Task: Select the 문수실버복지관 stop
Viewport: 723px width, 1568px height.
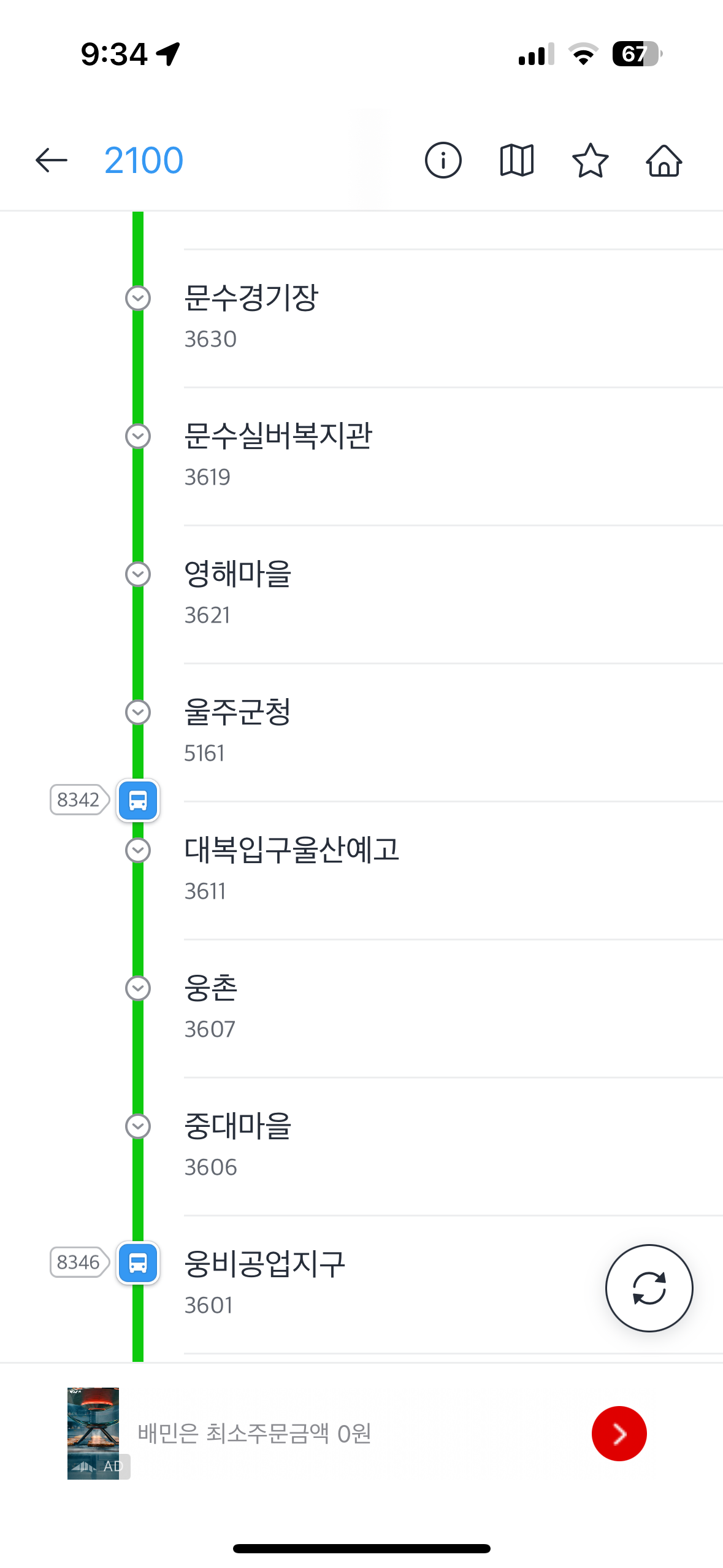Action: pos(423,456)
